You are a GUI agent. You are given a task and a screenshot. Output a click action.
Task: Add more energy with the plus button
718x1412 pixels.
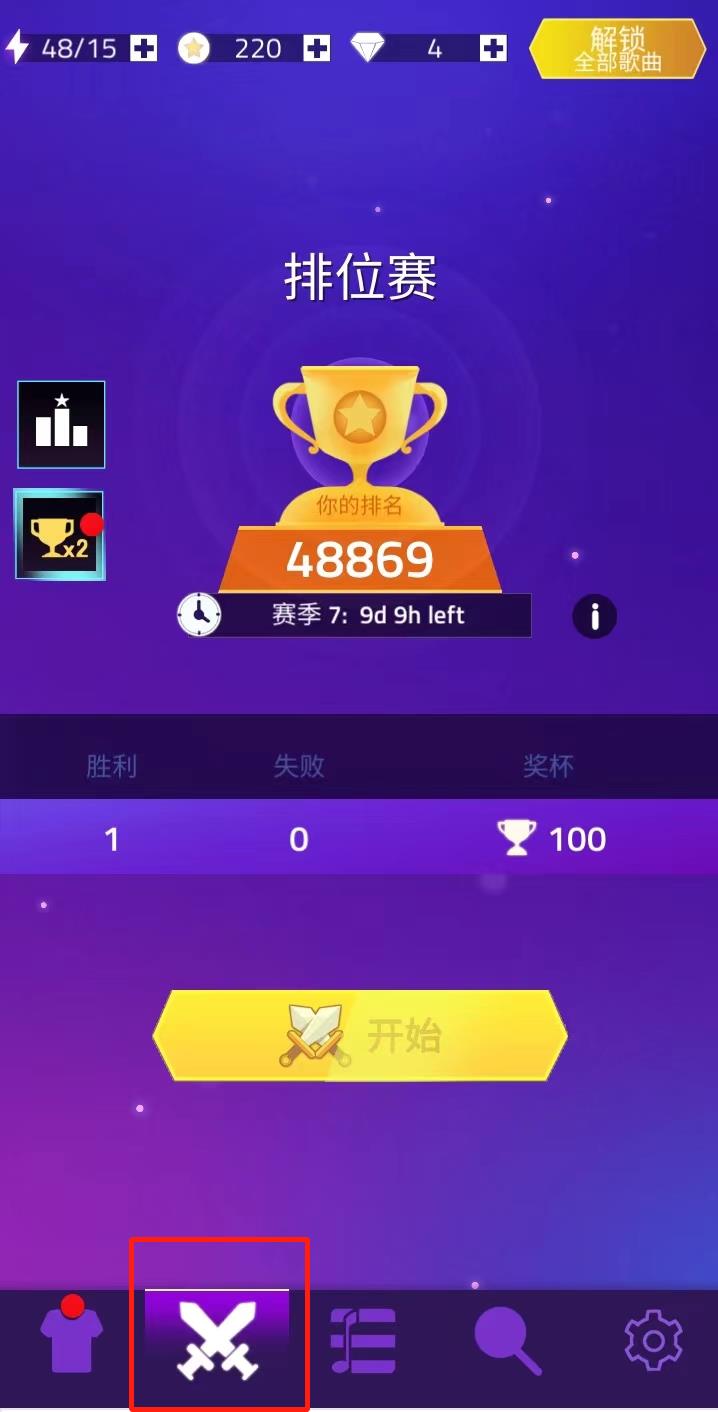(144, 48)
